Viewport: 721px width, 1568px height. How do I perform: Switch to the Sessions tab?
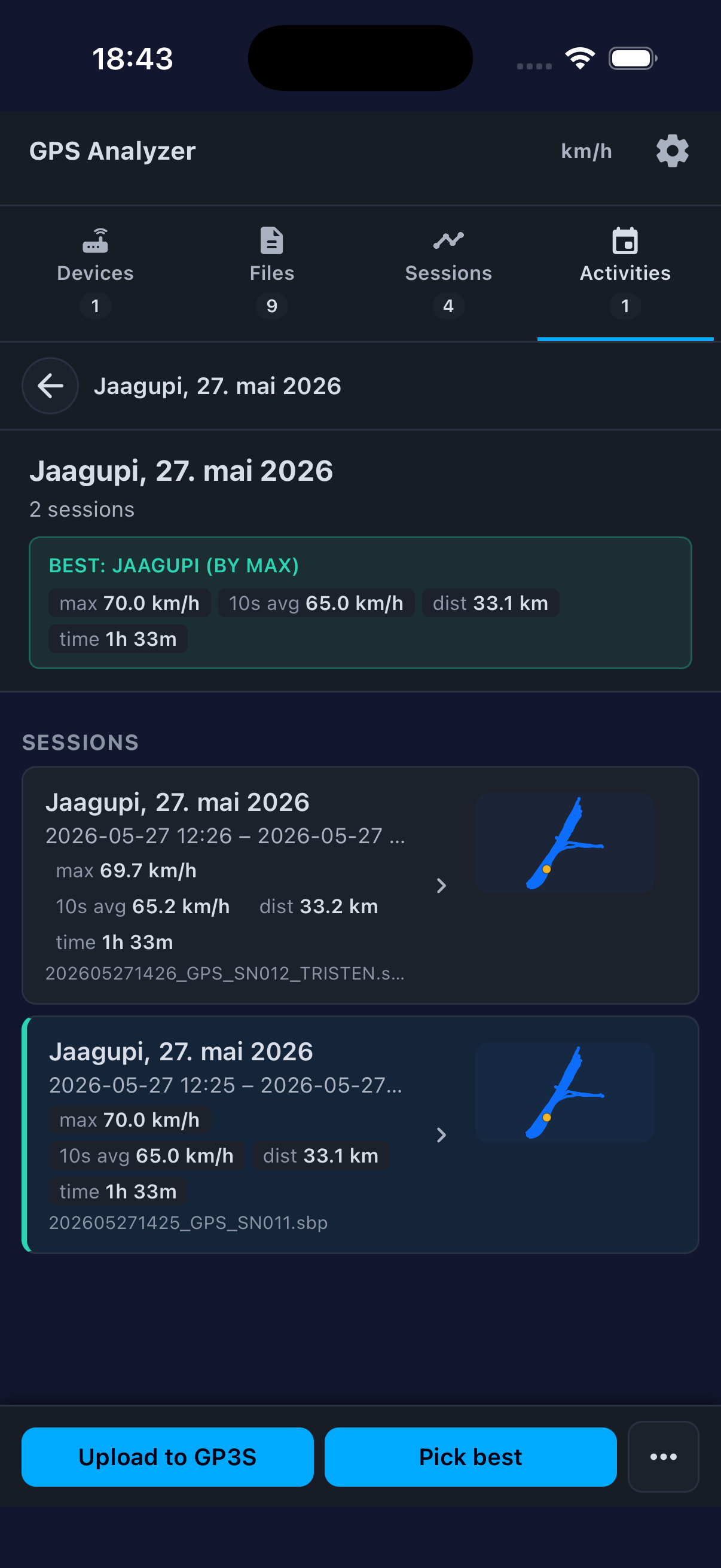(448, 273)
